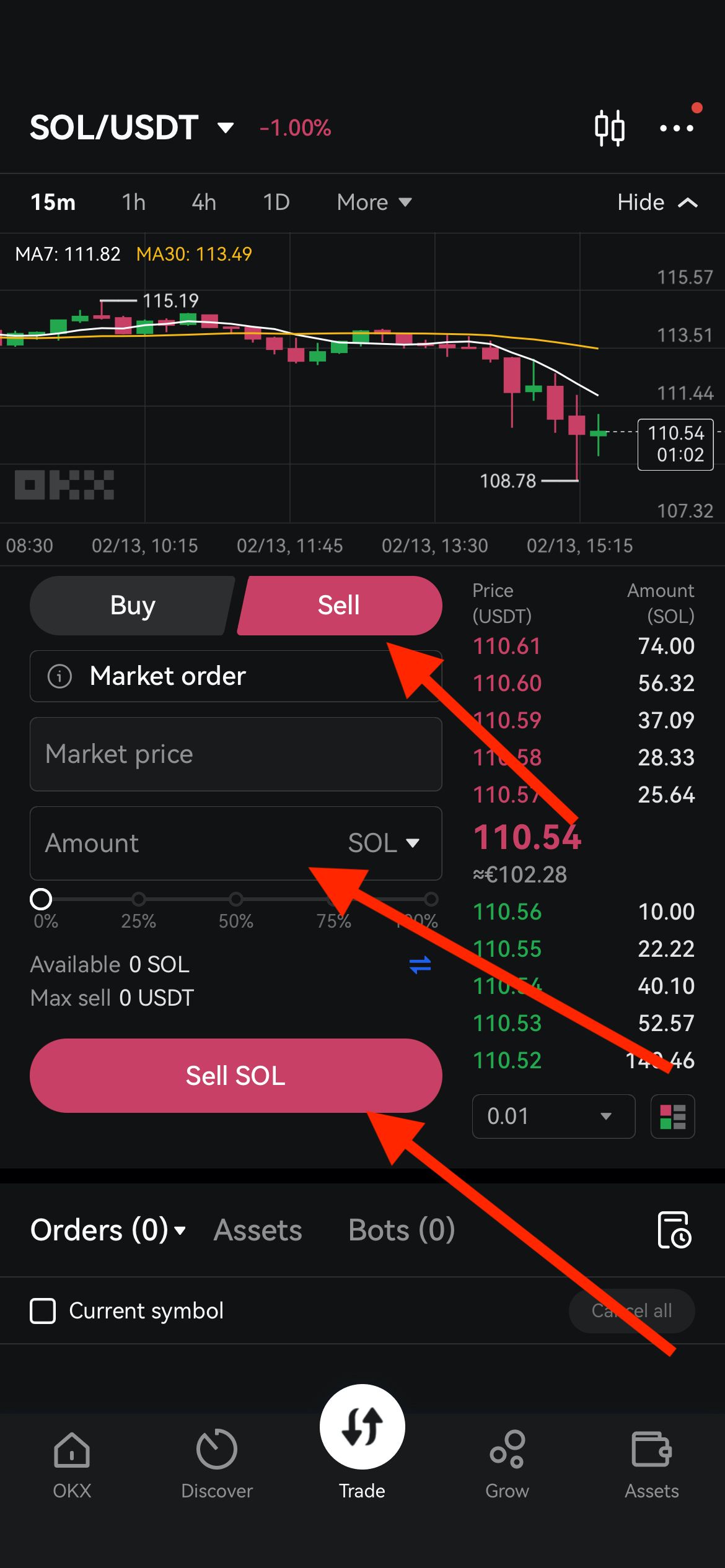Tap the blue transfer arrows icon

pyautogui.click(x=420, y=964)
